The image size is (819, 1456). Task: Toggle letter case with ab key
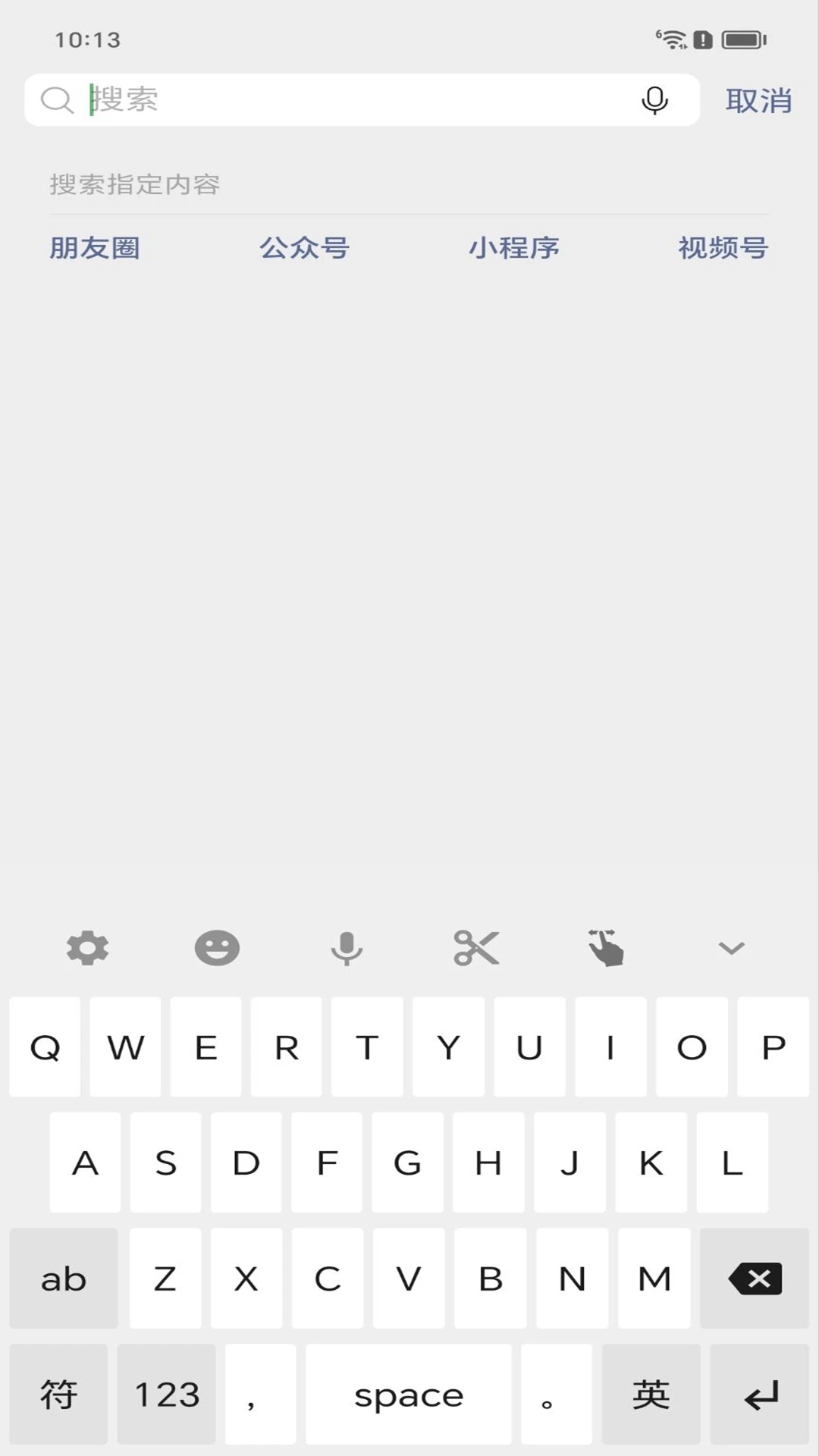(64, 1279)
